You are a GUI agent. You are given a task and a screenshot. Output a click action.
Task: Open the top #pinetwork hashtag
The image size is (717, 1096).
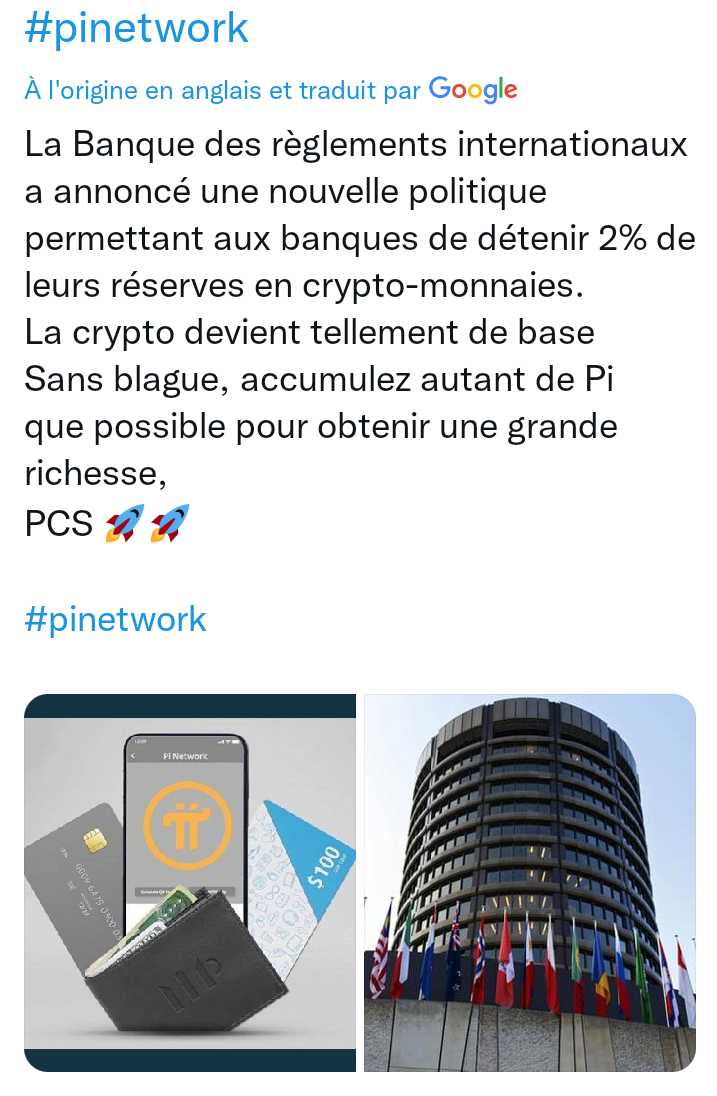click(136, 28)
